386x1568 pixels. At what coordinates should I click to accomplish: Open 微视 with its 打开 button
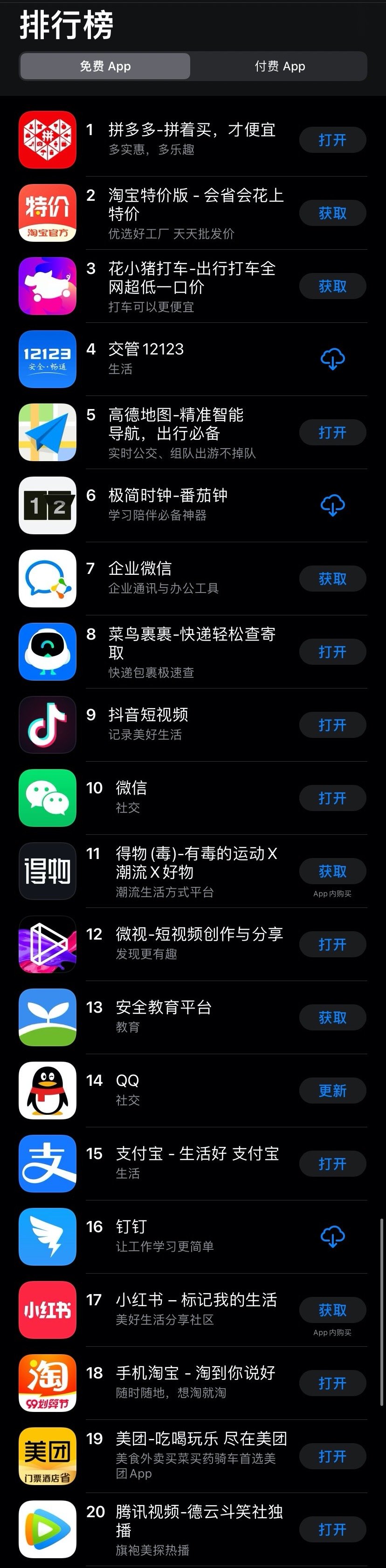click(x=332, y=944)
